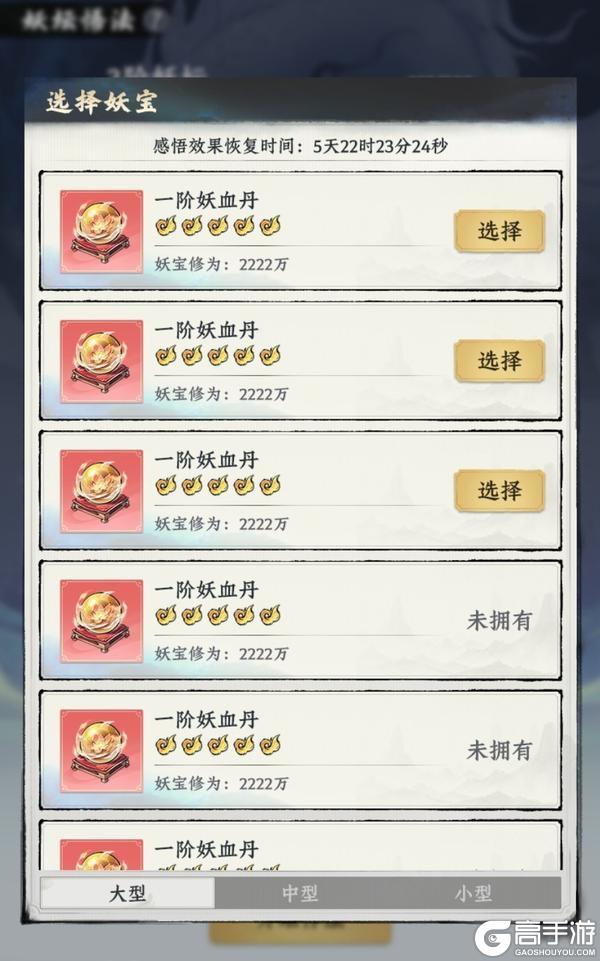600x961 pixels.
Task: Open the 大型 tab
Action: 127,893
